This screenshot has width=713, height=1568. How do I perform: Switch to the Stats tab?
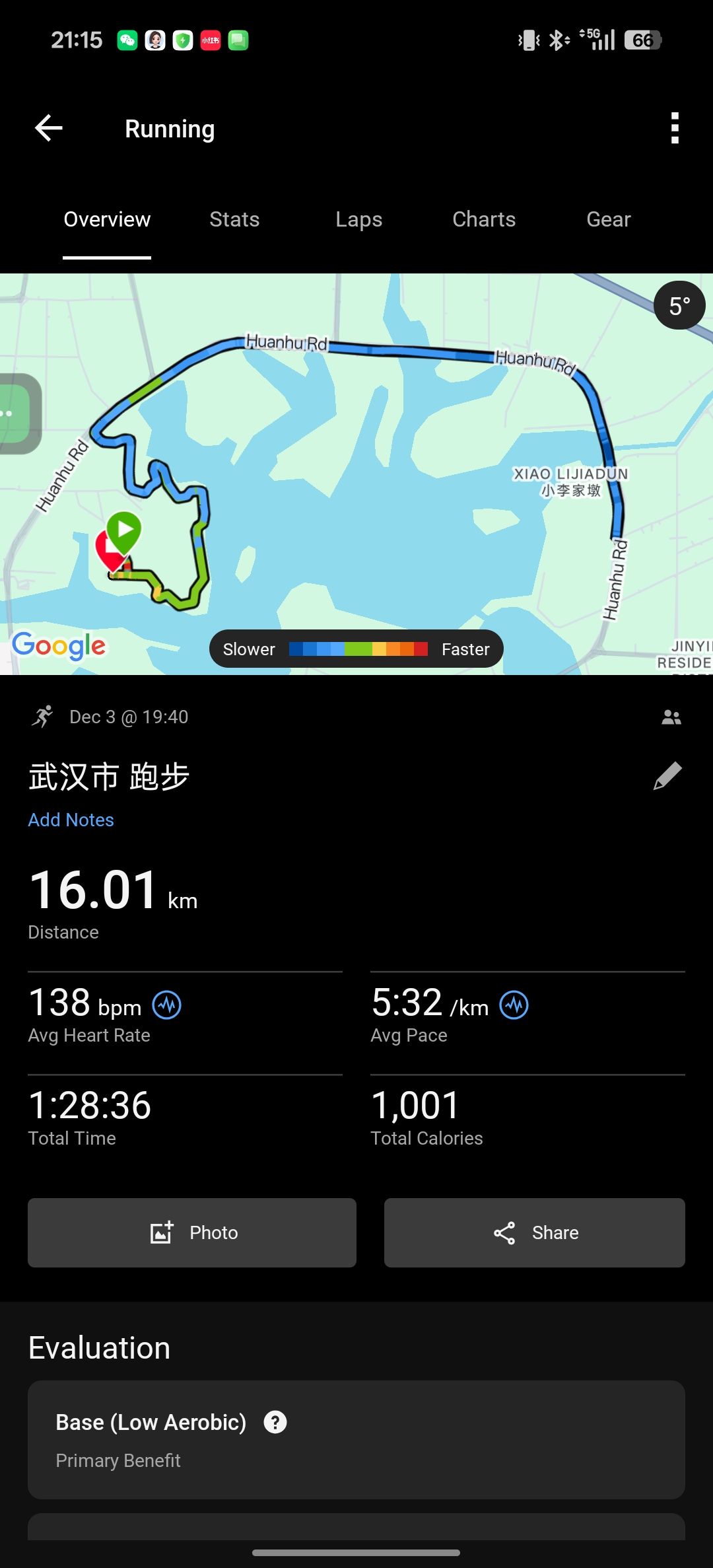pyautogui.click(x=234, y=219)
